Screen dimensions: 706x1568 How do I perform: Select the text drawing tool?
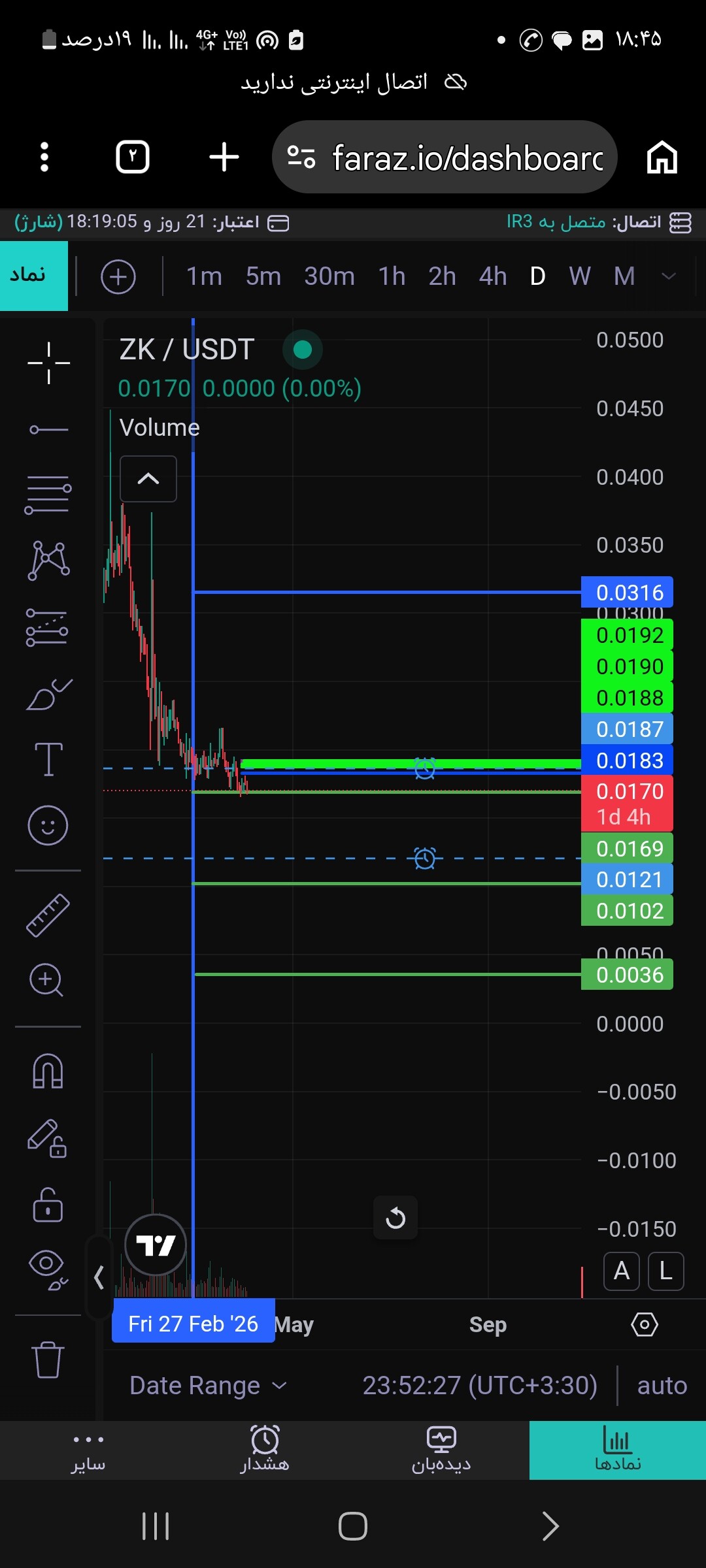tap(48, 759)
